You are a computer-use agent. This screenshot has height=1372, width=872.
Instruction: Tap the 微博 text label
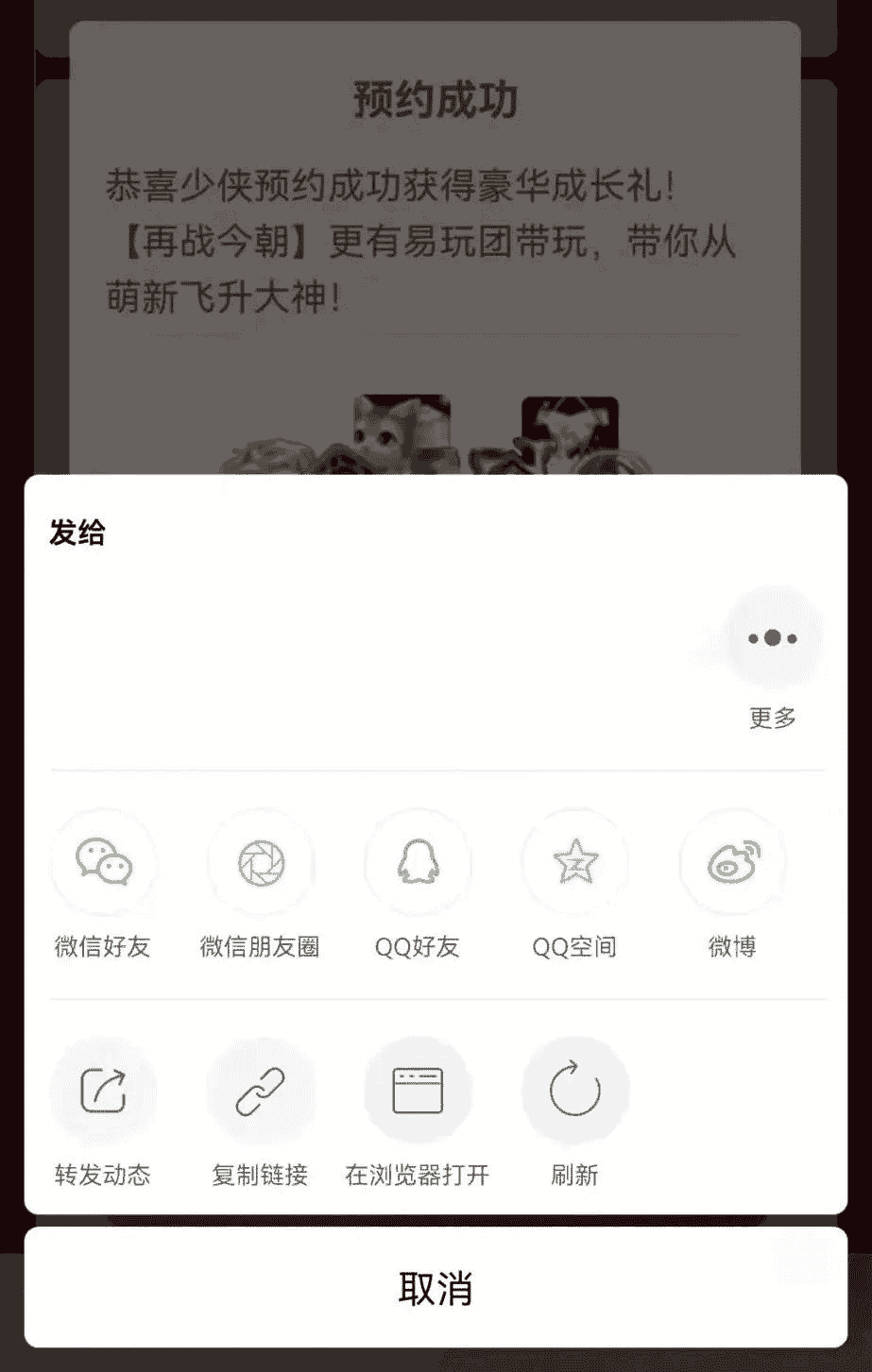(732, 947)
